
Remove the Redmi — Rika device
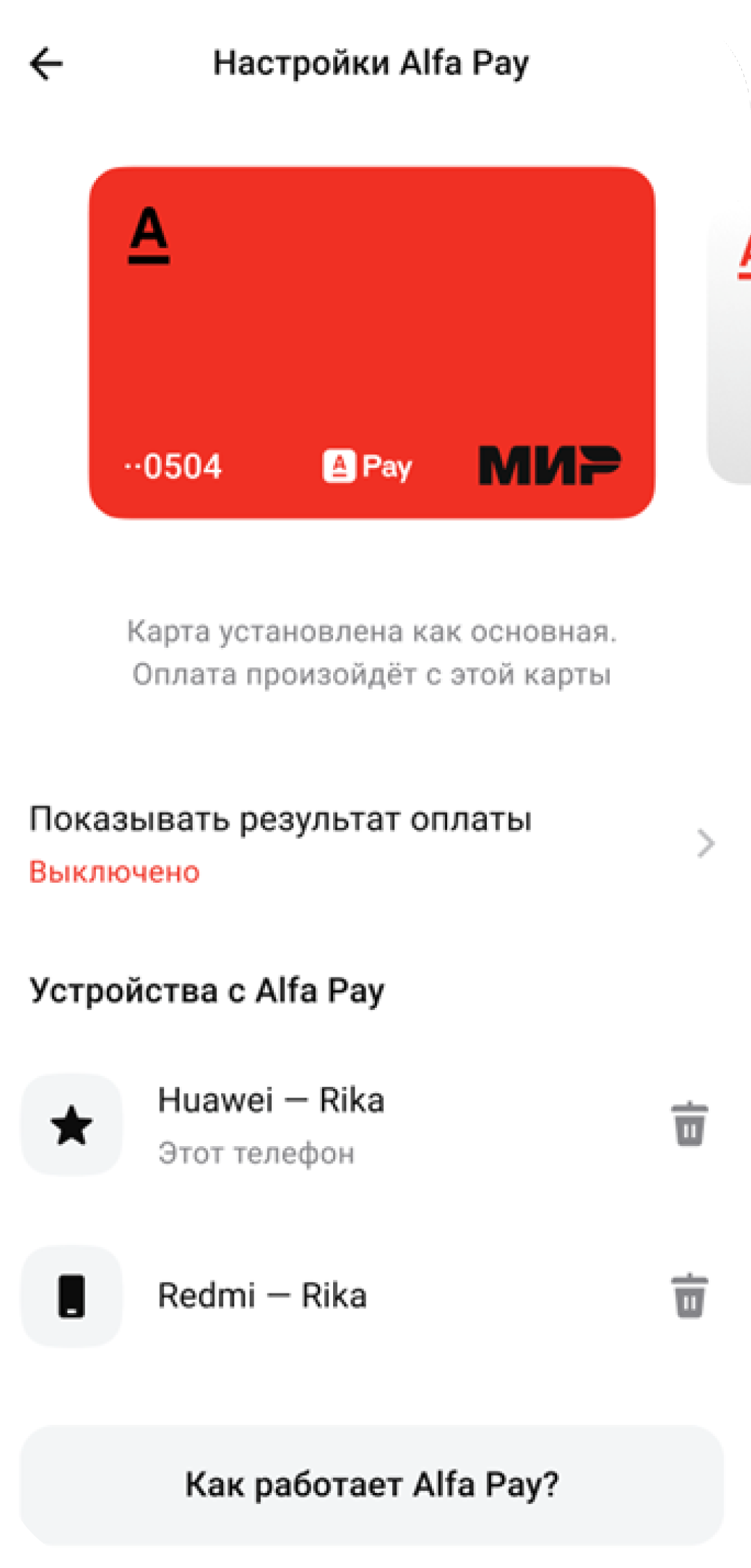click(689, 1296)
